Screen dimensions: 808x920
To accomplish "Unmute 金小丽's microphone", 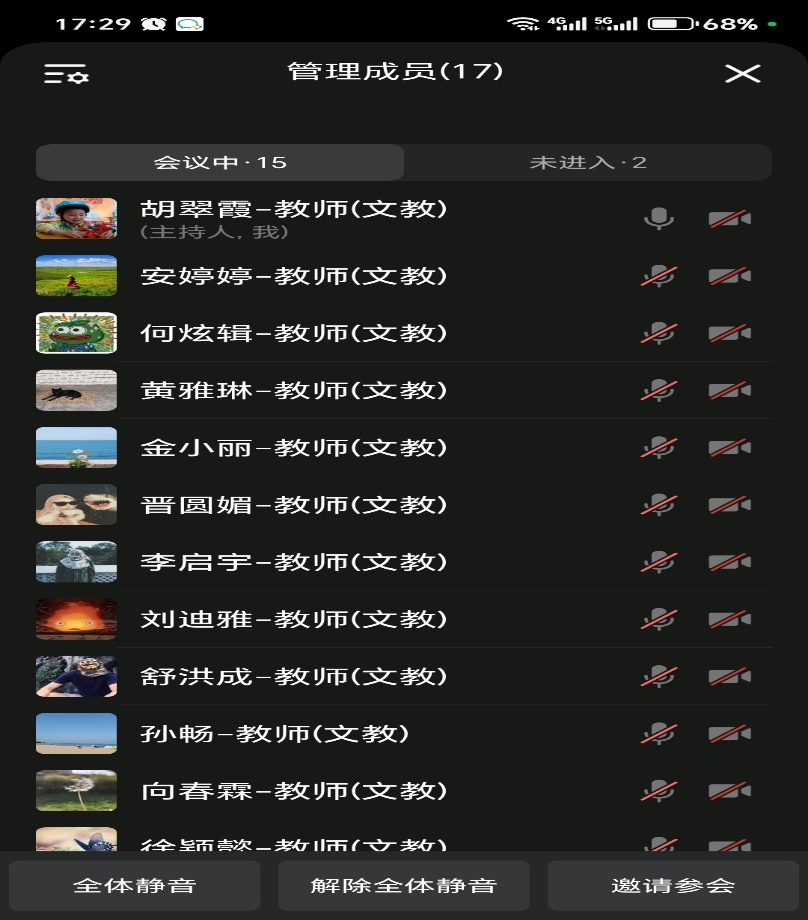I will 658,447.
